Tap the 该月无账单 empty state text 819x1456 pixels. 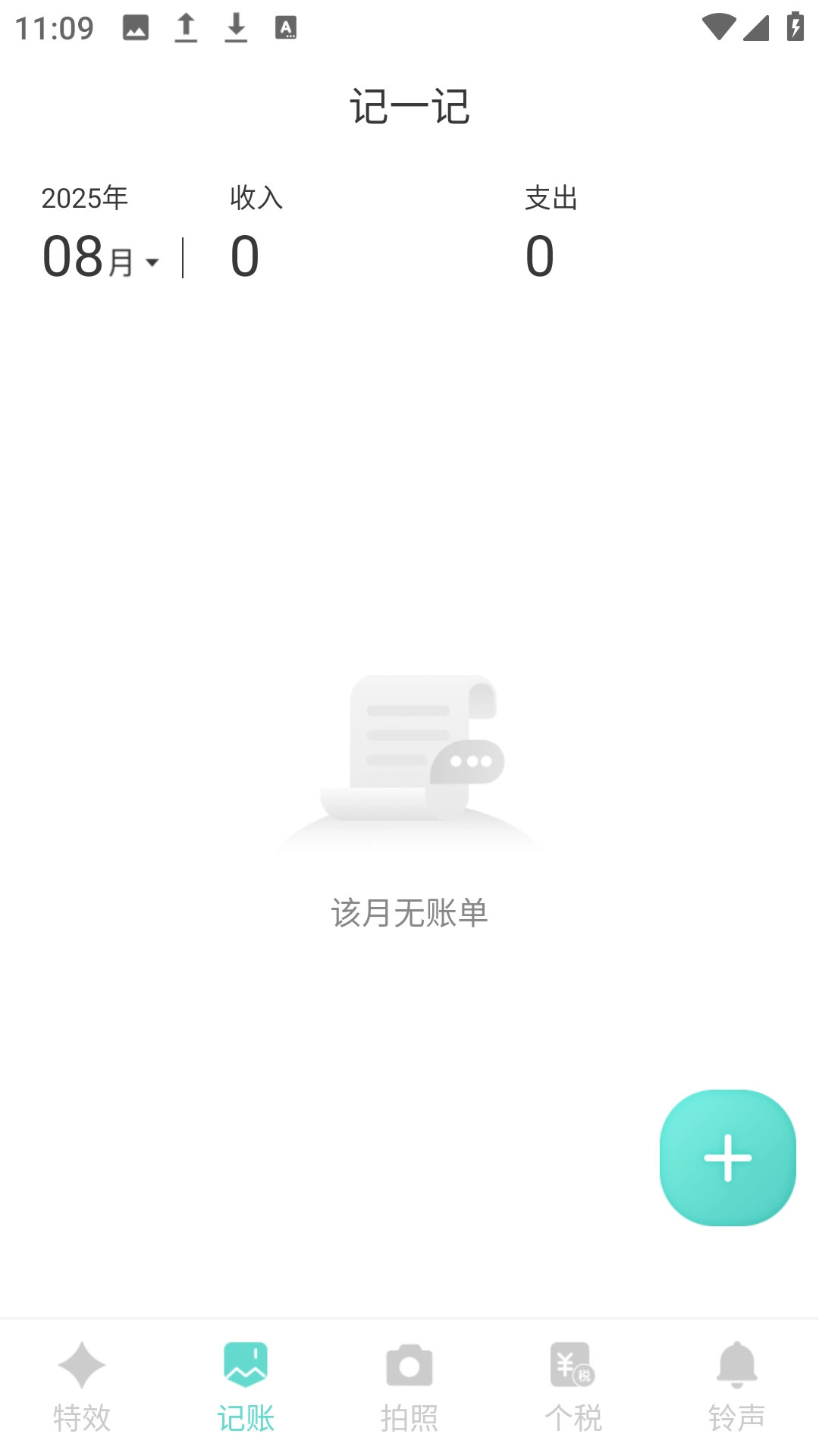pos(409,913)
